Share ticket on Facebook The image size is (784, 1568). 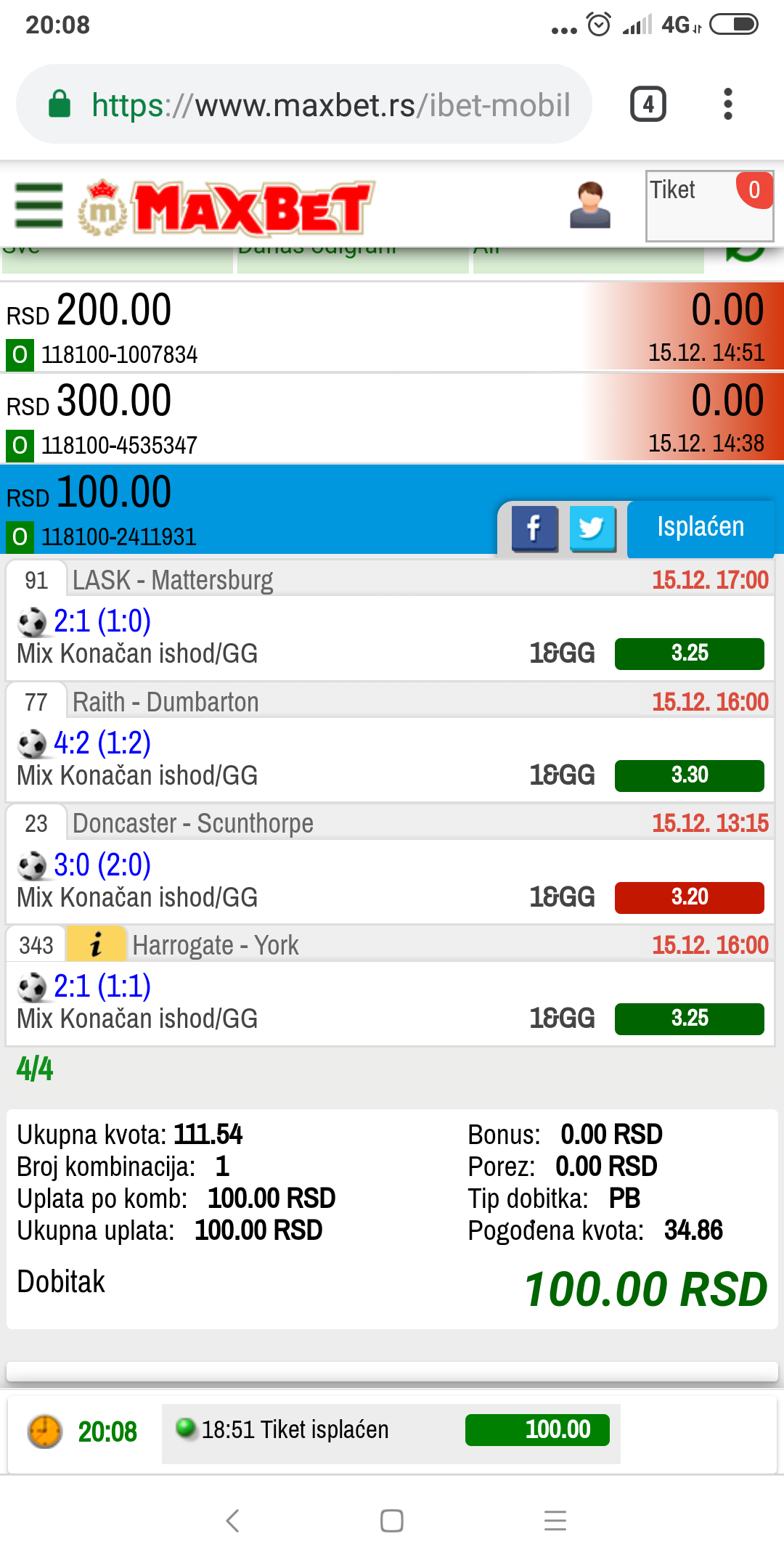point(535,528)
